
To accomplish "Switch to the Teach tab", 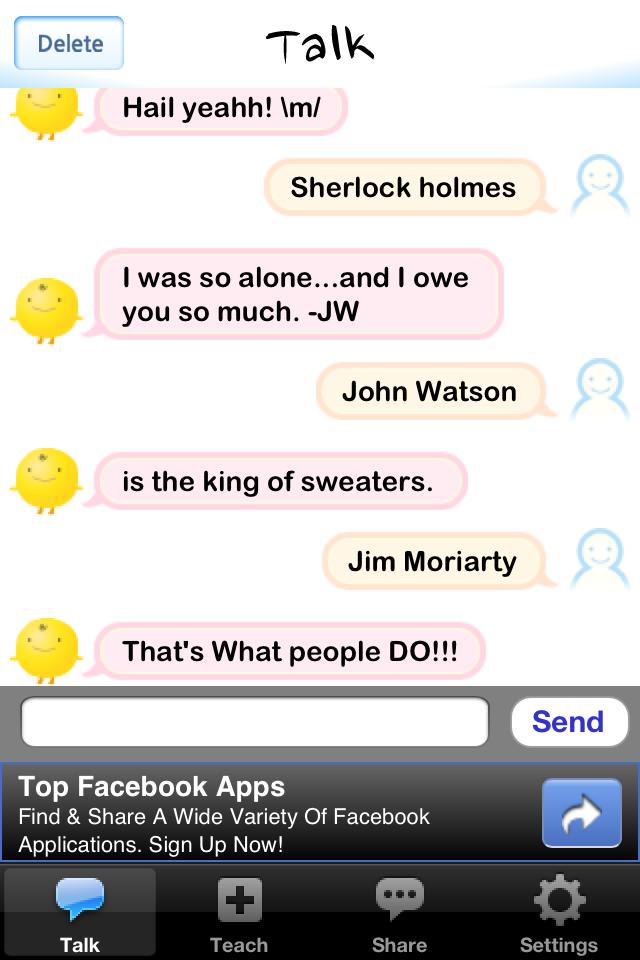I will pyautogui.click(x=239, y=913).
